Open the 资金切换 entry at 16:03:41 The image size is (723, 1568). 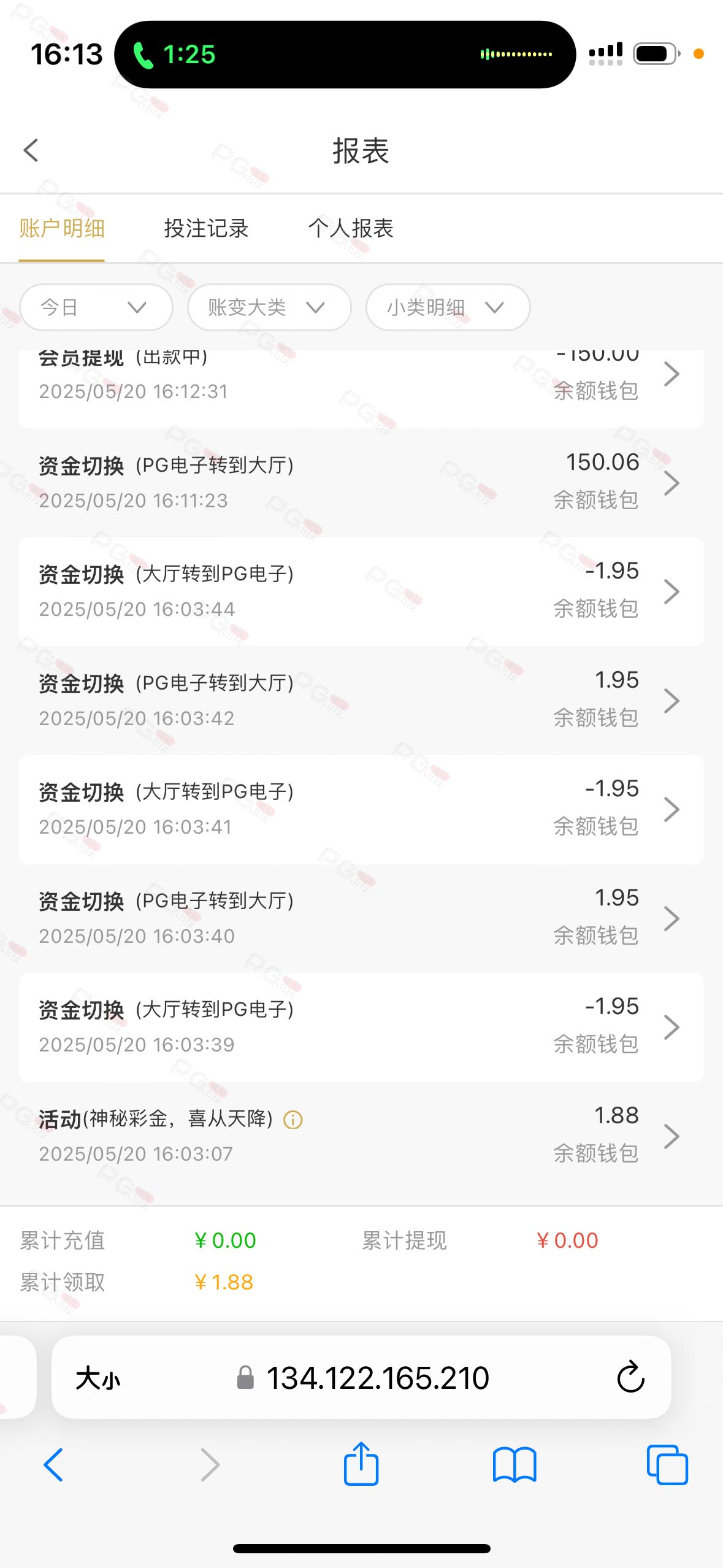(361, 809)
